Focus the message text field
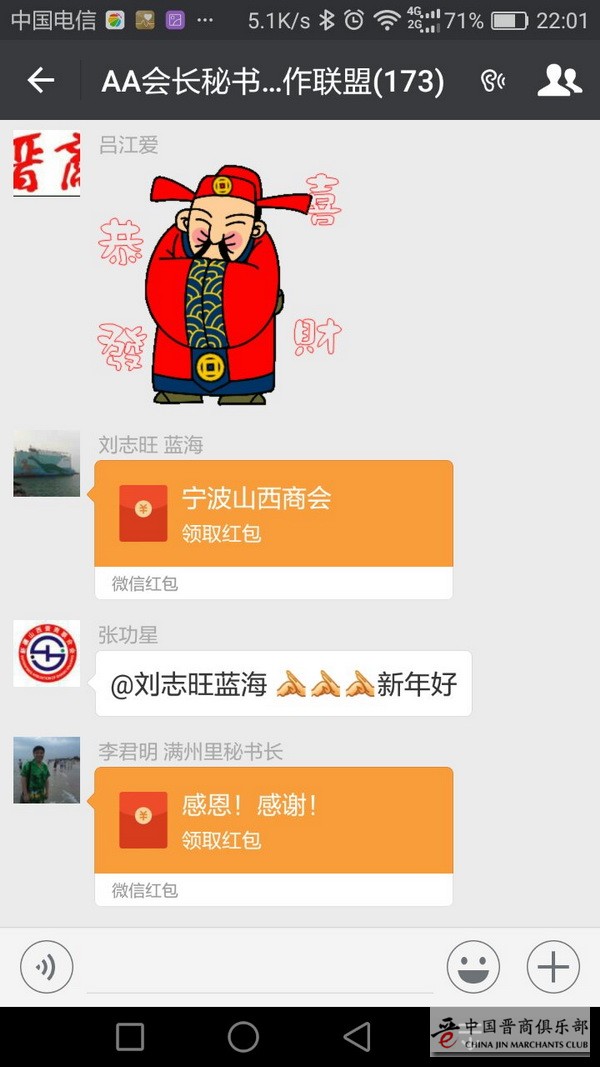 coord(260,967)
